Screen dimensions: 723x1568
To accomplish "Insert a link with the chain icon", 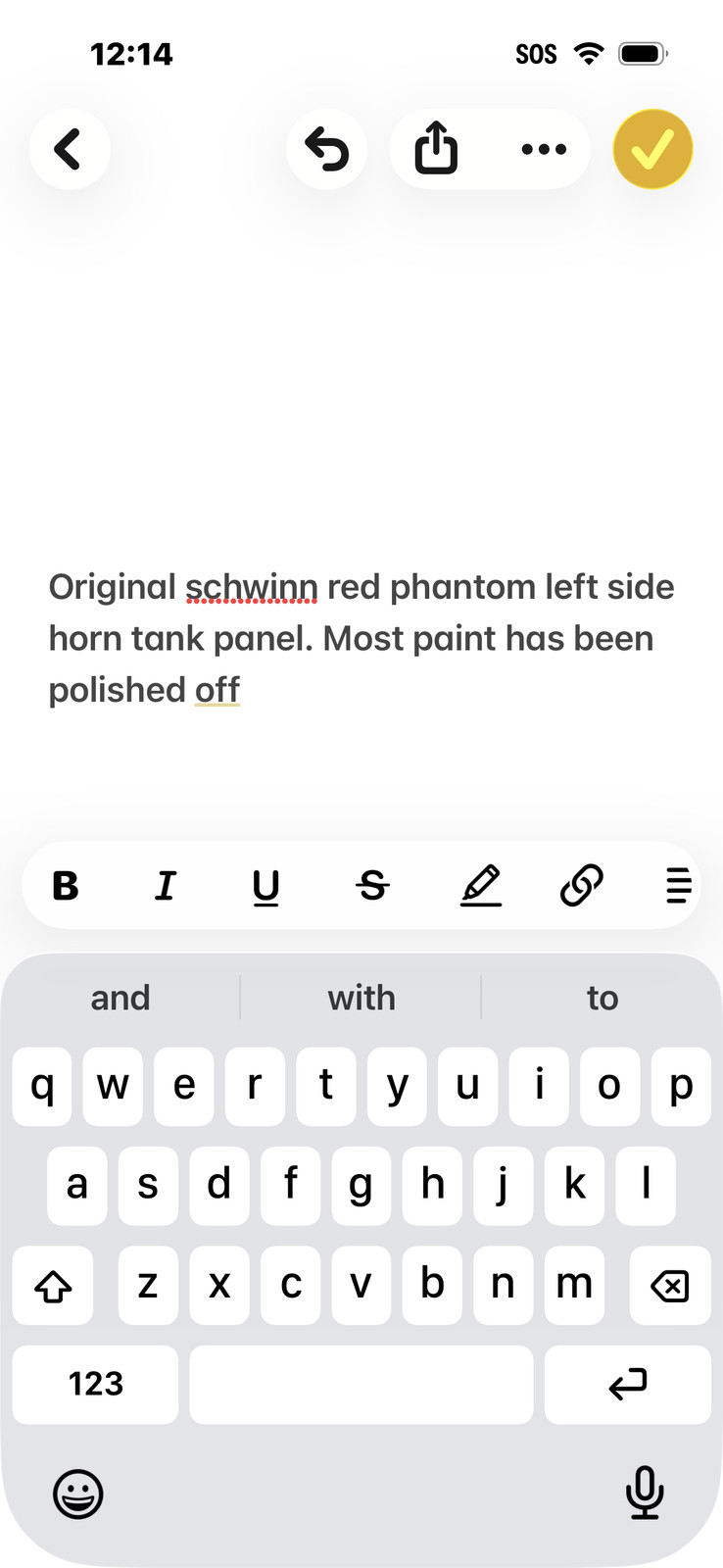I will pyautogui.click(x=581, y=886).
